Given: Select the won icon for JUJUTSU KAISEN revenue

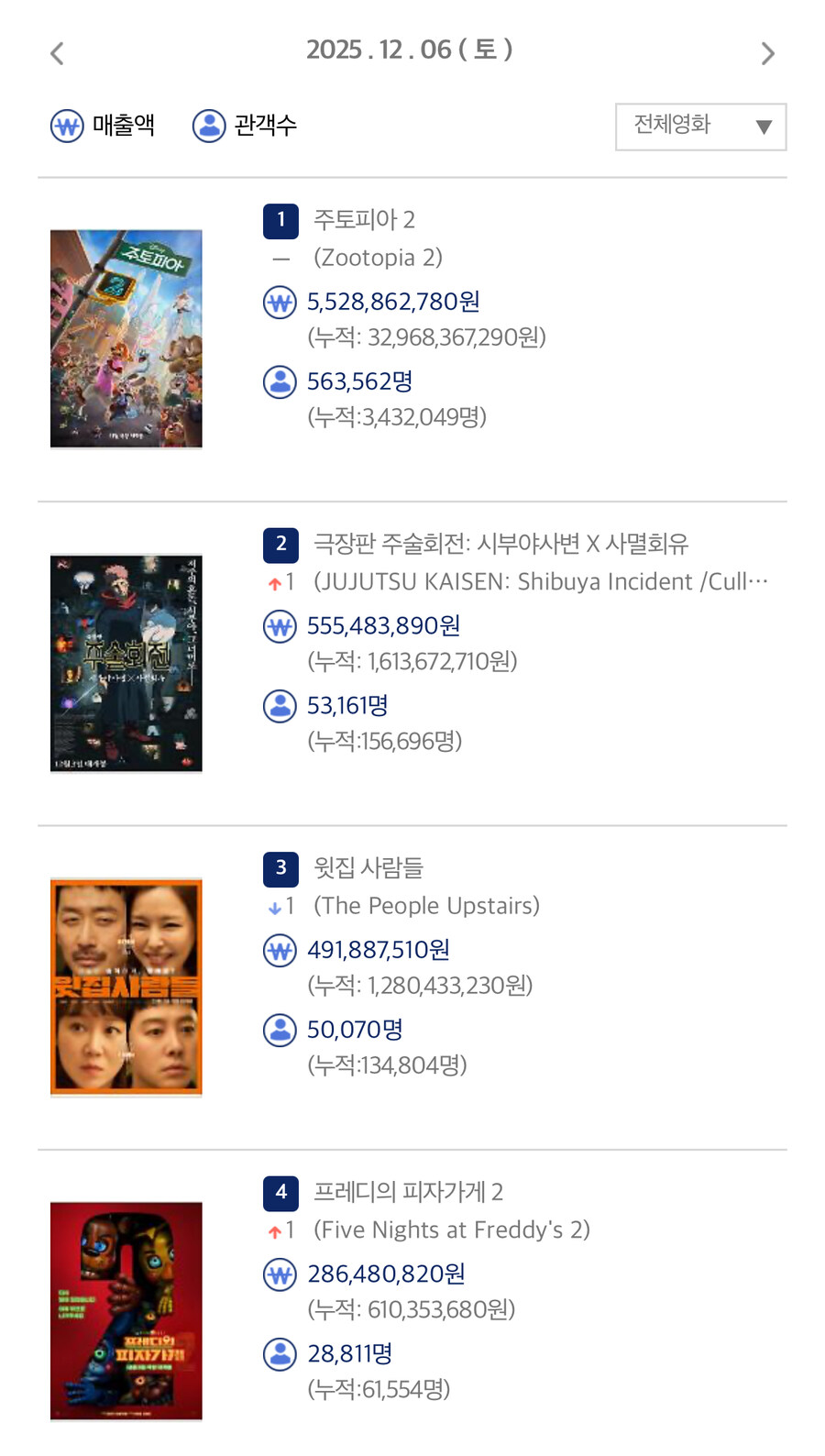Looking at the screenshot, I should pos(280,626).
